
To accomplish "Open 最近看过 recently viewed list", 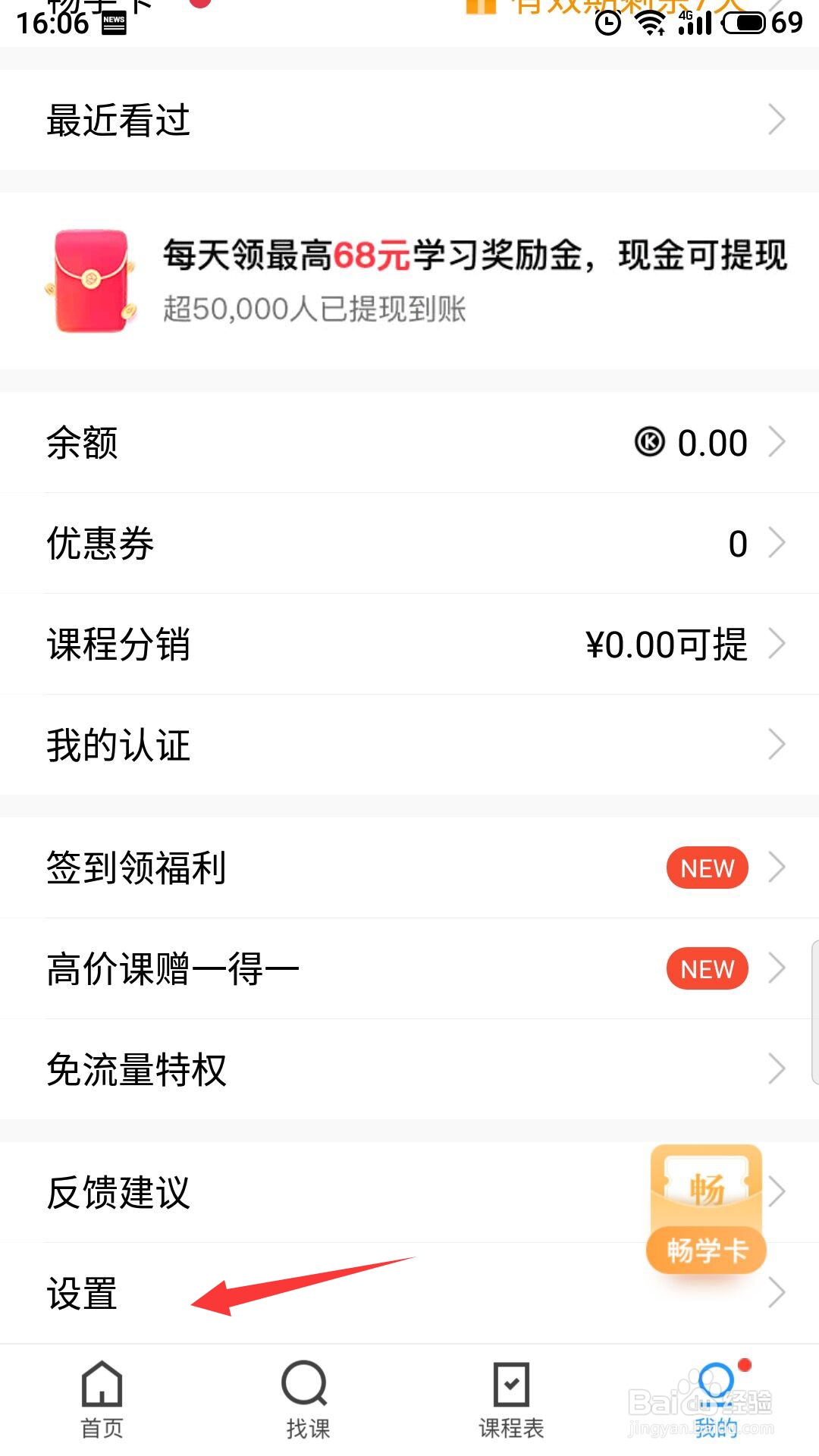I will tap(409, 120).
